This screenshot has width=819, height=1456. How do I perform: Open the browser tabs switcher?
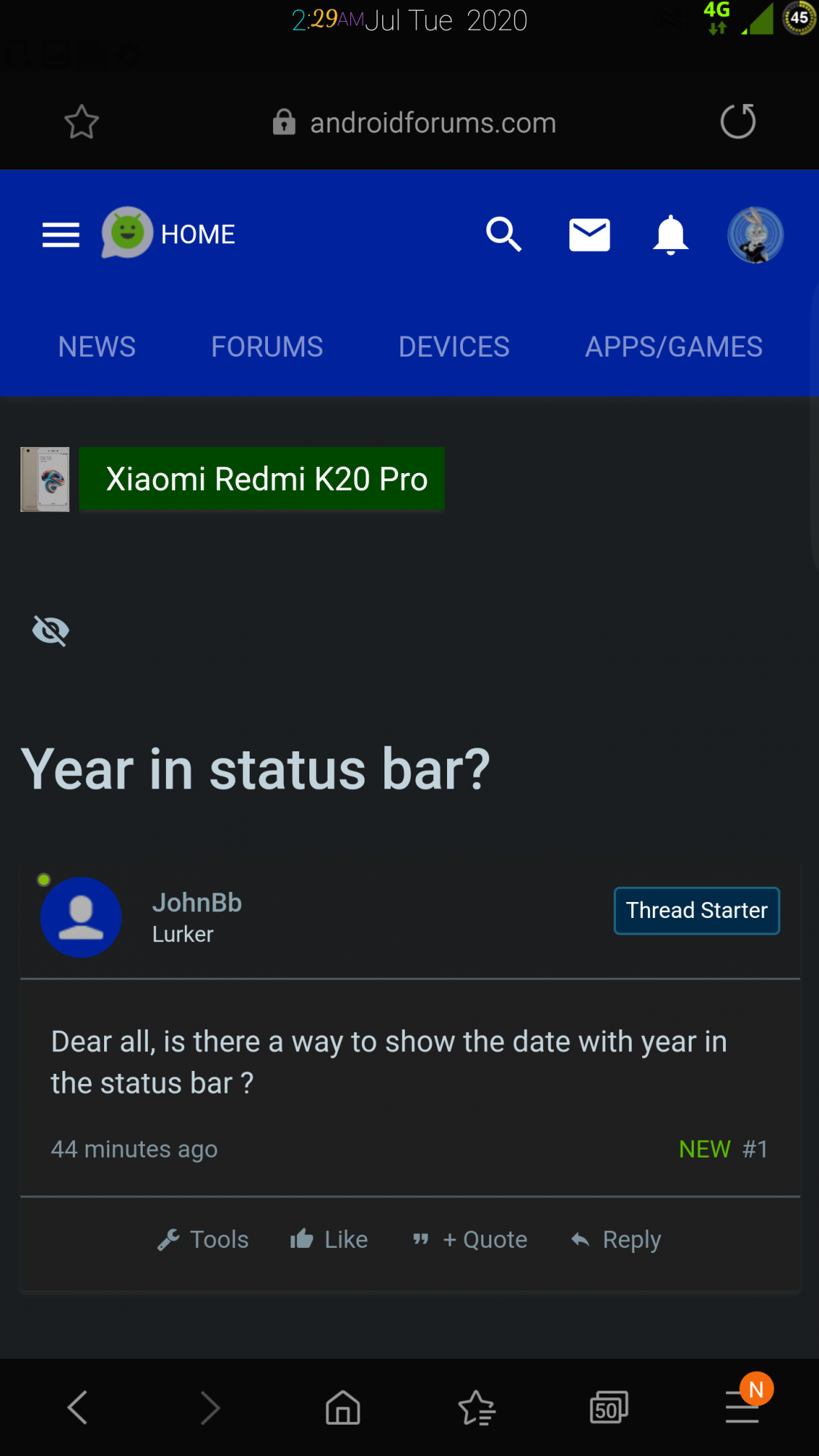click(x=609, y=1407)
